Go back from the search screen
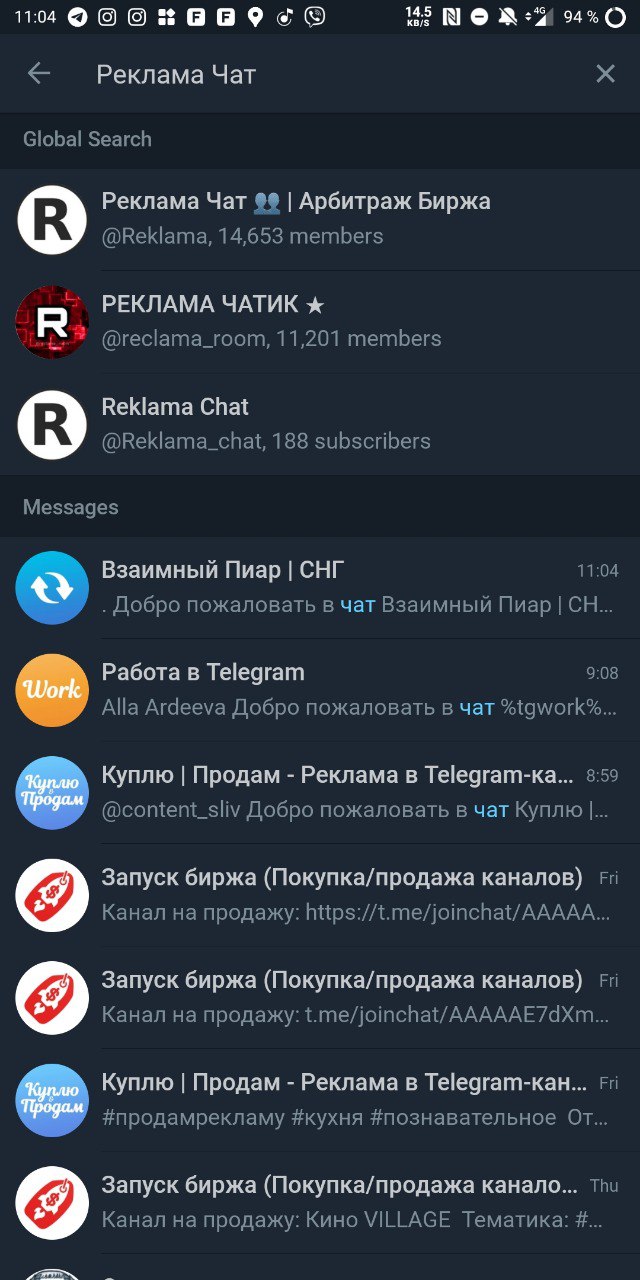This screenshot has height=1280, width=640. click(x=39, y=73)
